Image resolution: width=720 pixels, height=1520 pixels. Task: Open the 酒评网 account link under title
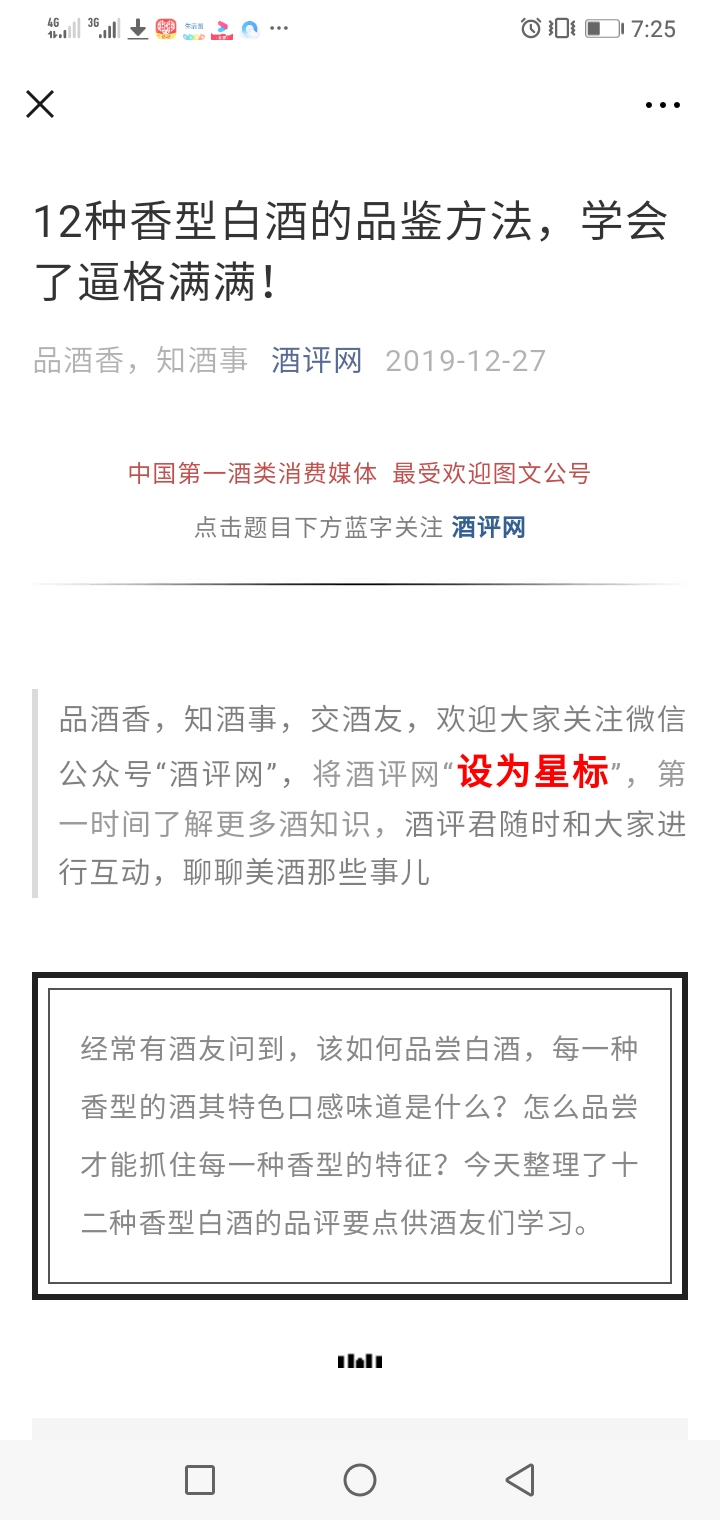point(316,360)
